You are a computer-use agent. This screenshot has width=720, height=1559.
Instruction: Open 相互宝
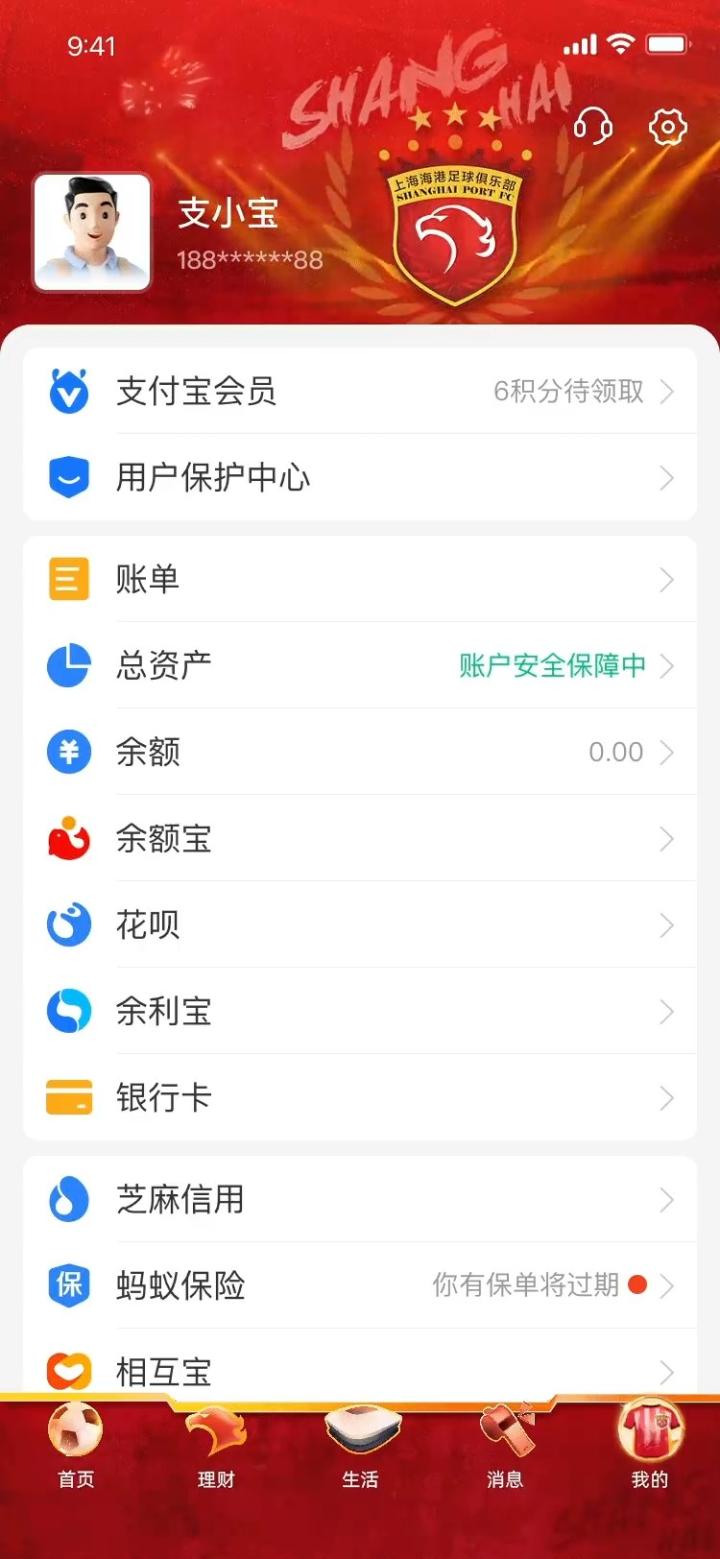tap(360, 1368)
